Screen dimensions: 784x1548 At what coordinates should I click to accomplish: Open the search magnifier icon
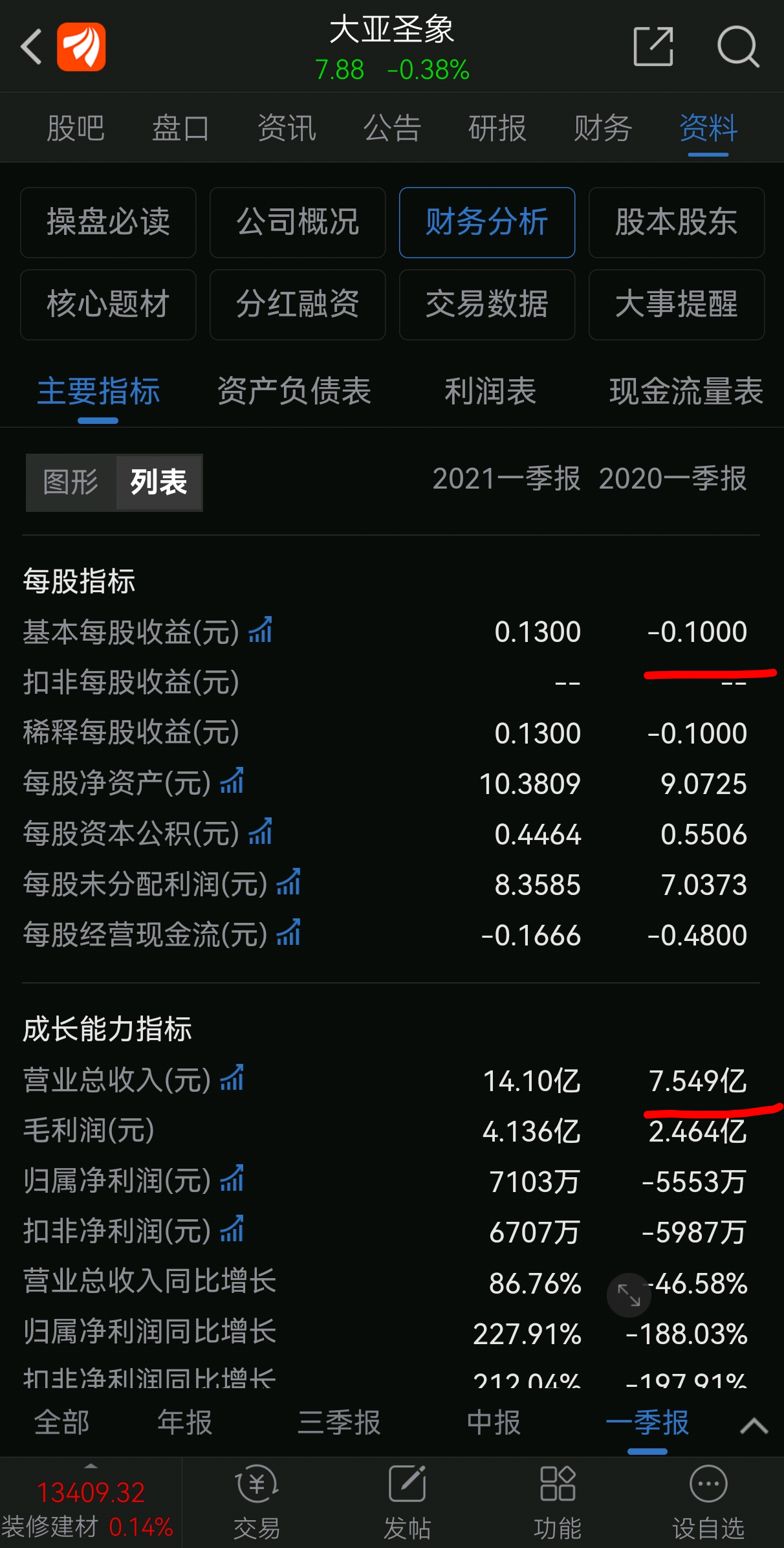tap(738, 47)
